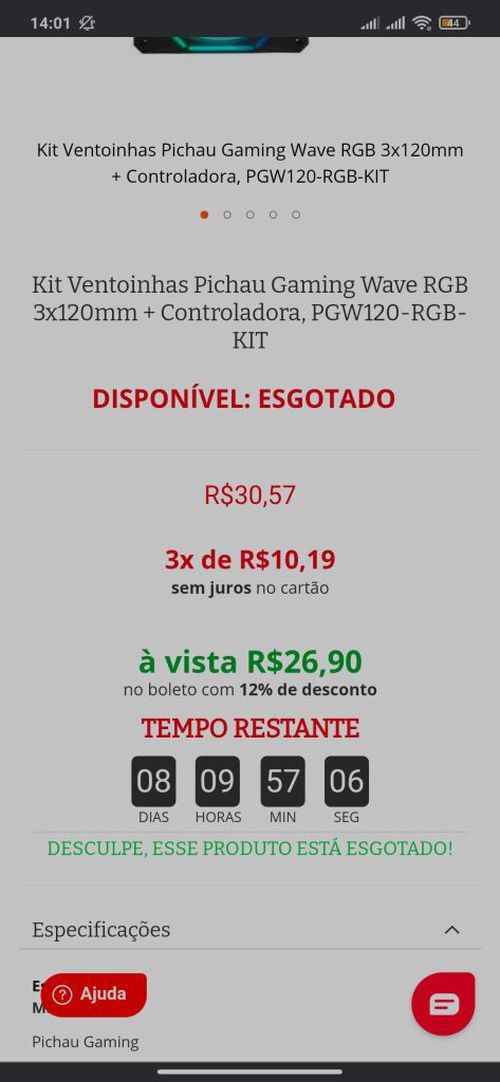
Task: Select the second image carousel dot
Action: pos(227,215)
